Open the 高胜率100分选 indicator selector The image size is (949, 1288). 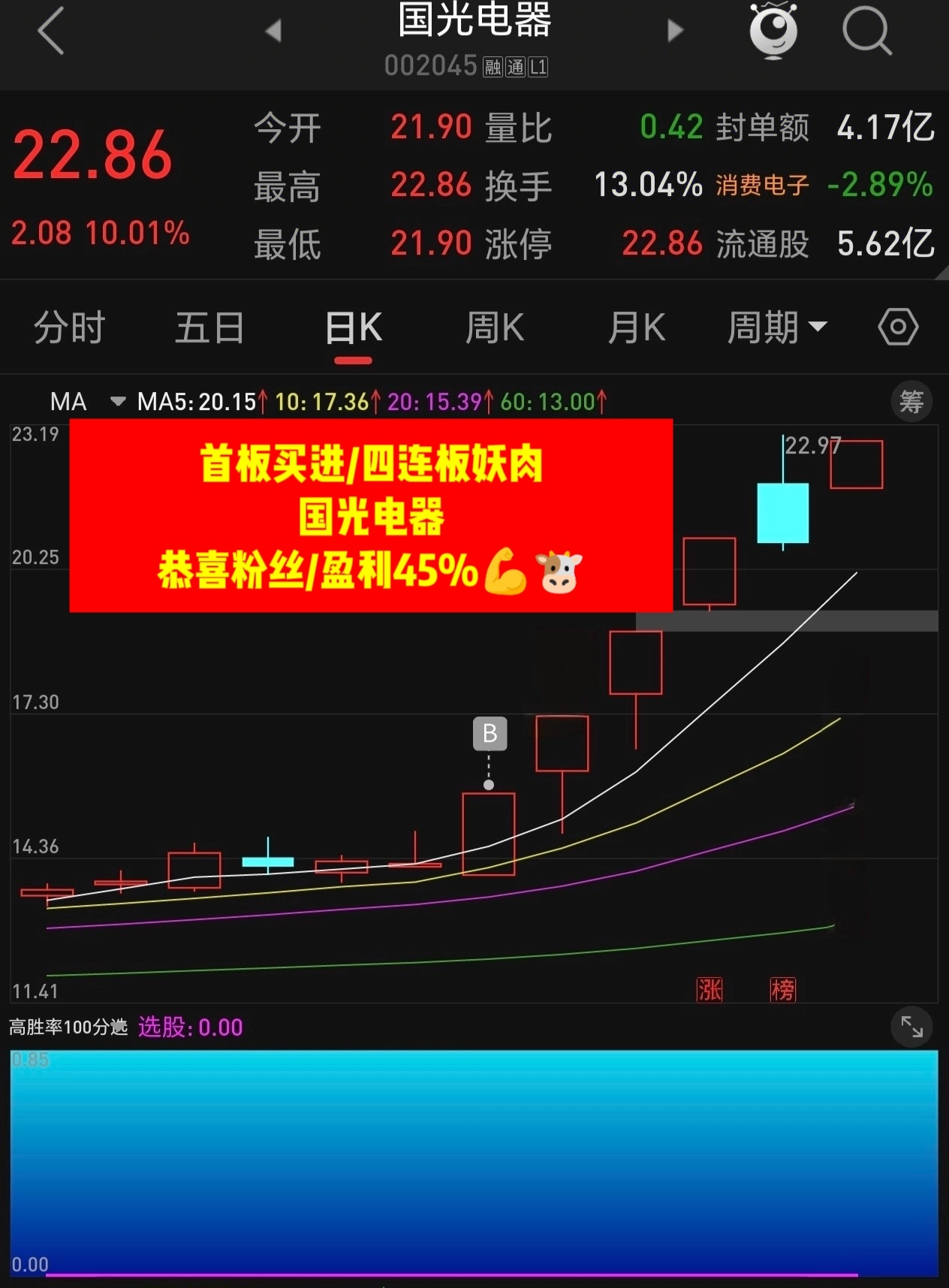click(68, 1027)
